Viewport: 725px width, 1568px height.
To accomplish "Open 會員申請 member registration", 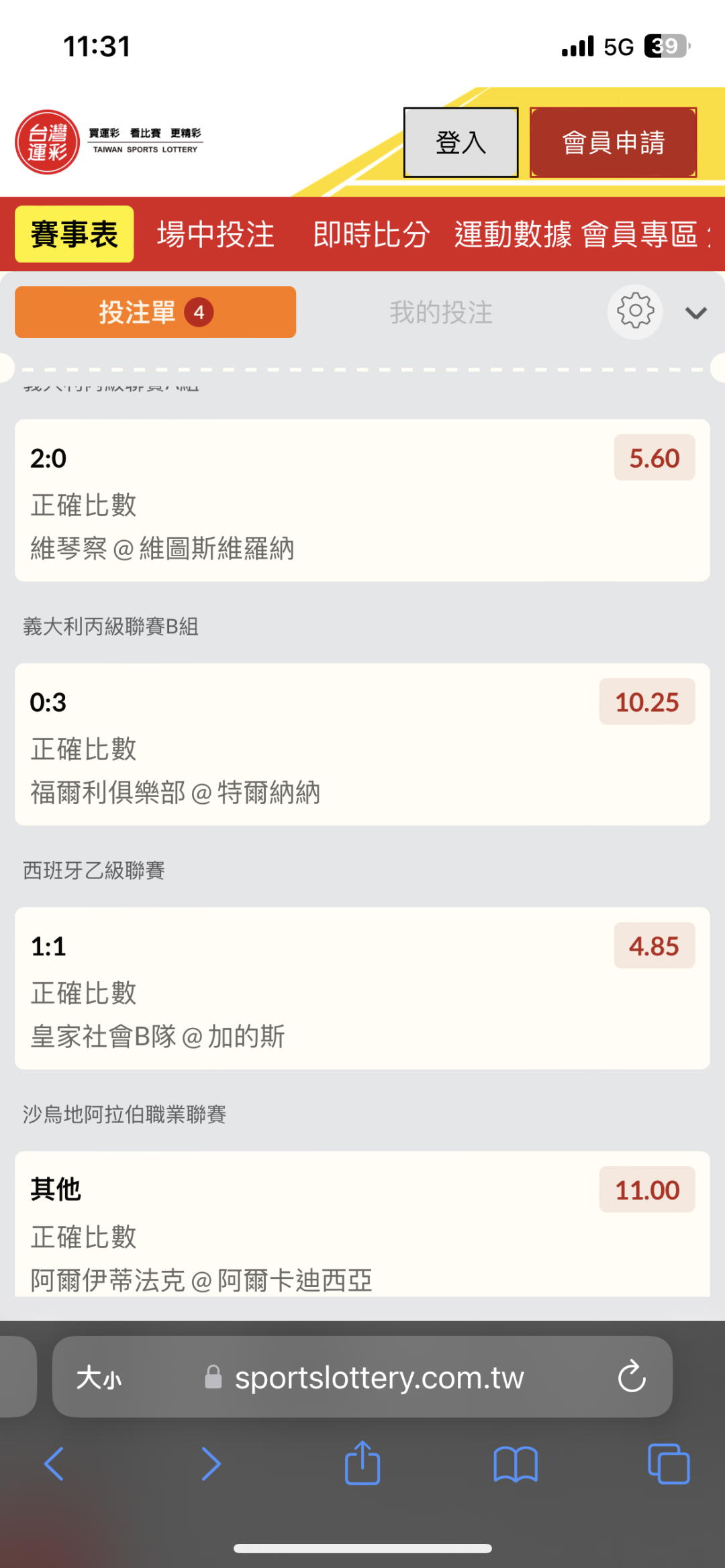I will pos(613,142).
